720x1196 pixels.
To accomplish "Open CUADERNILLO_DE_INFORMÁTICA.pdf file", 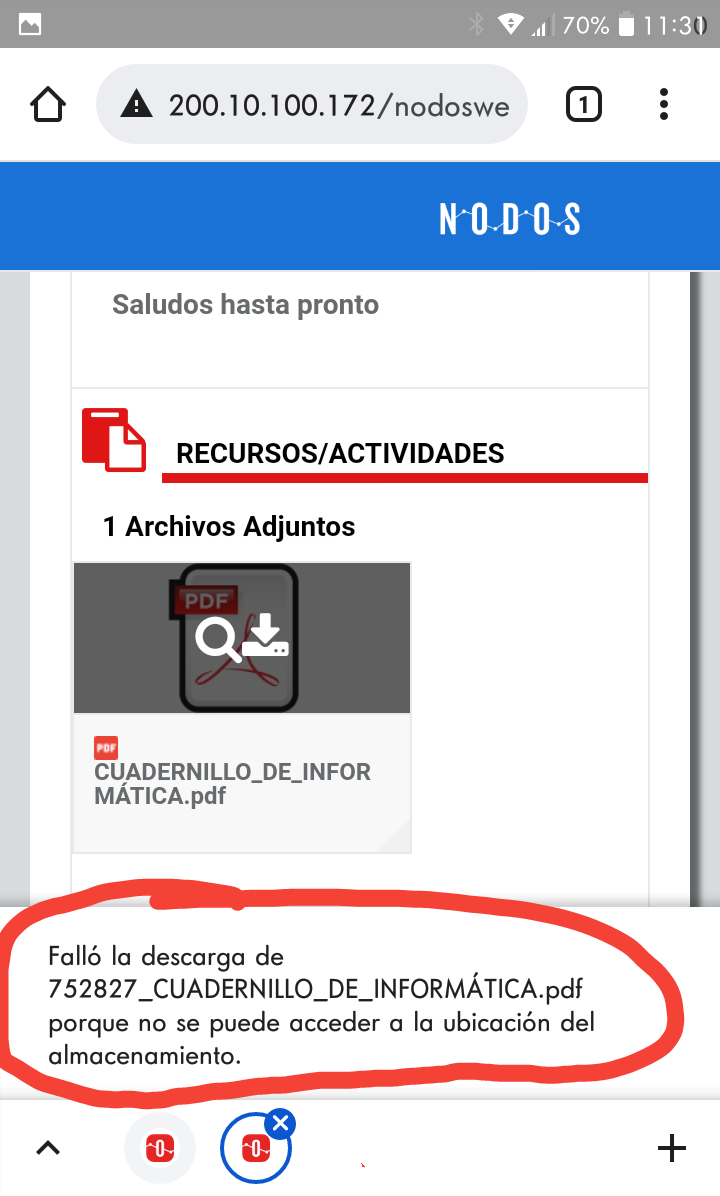I will (x=232, y=784).
